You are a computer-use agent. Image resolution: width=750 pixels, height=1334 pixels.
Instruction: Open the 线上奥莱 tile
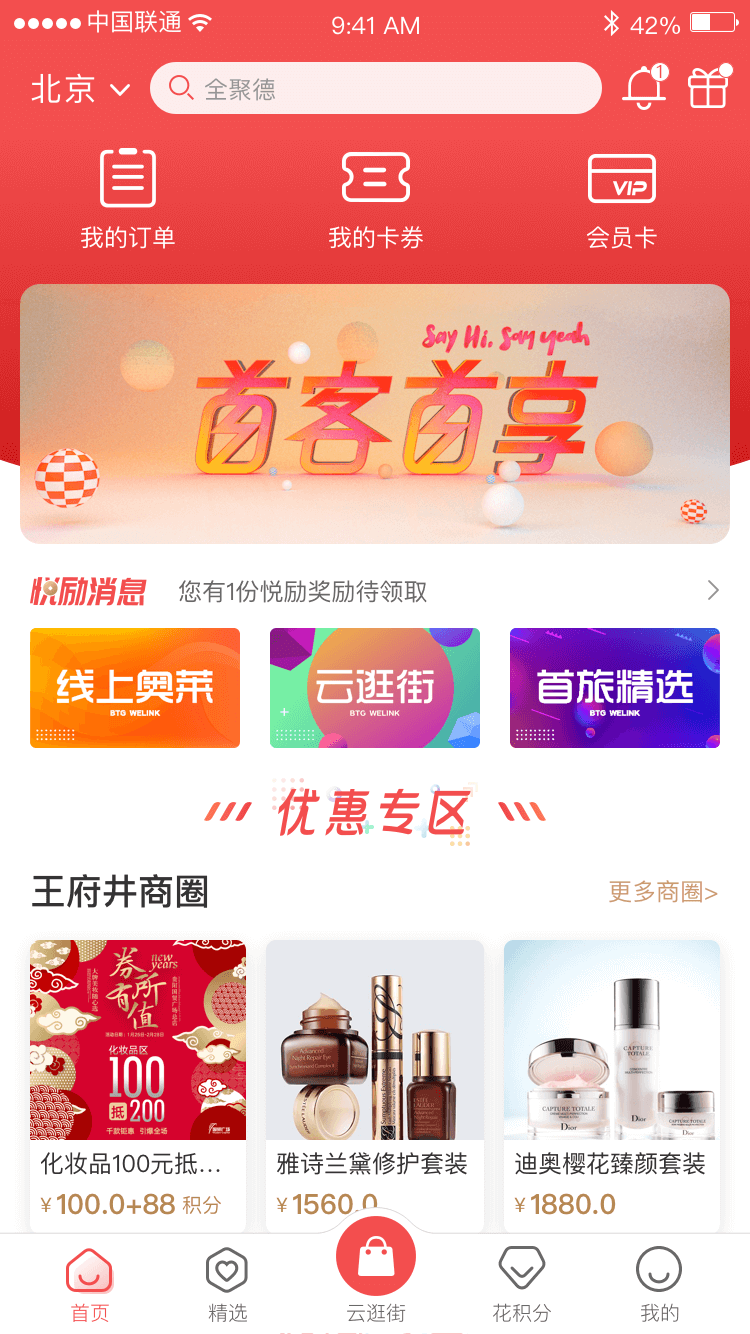135,688
